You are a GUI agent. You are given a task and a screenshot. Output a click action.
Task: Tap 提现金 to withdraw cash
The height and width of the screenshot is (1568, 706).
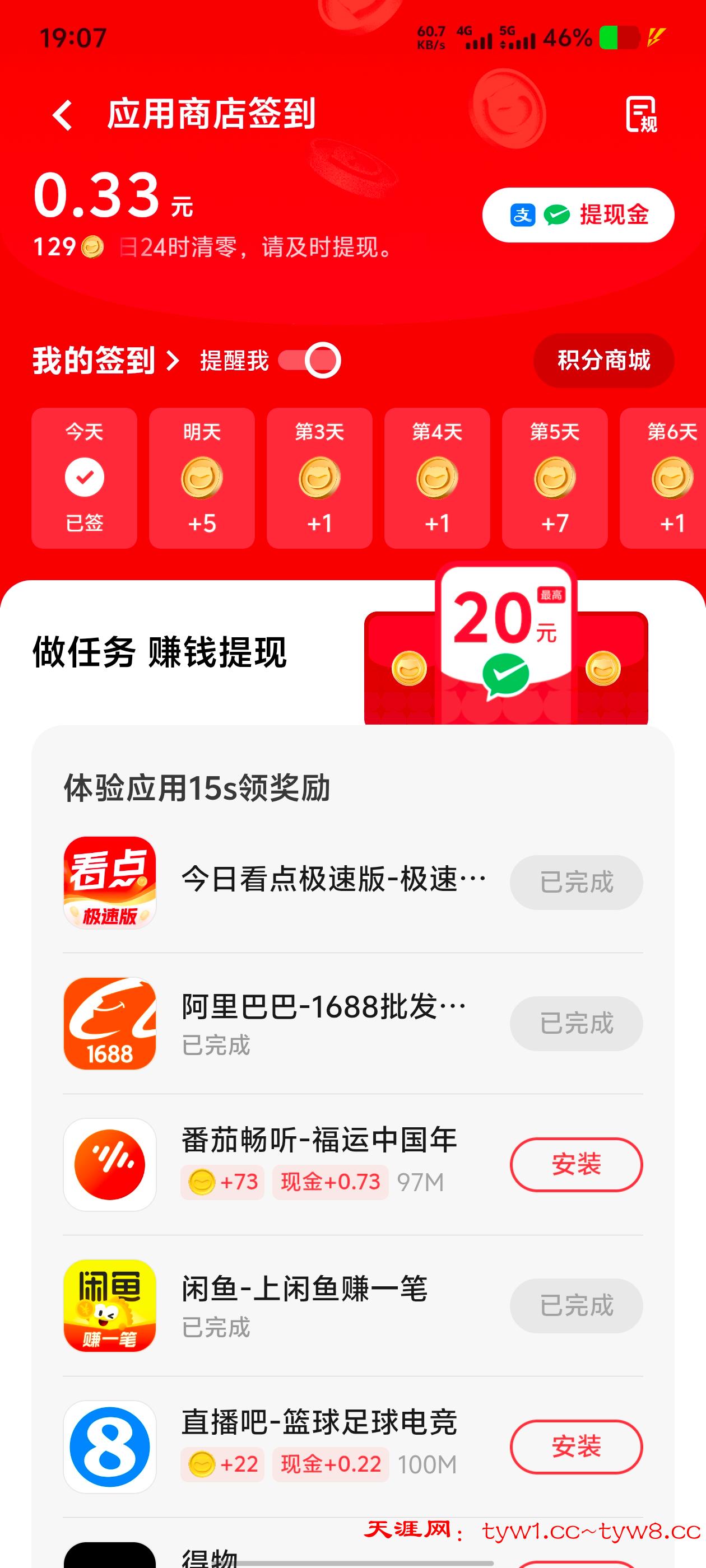pyautogui.click(x=578, y=215)
